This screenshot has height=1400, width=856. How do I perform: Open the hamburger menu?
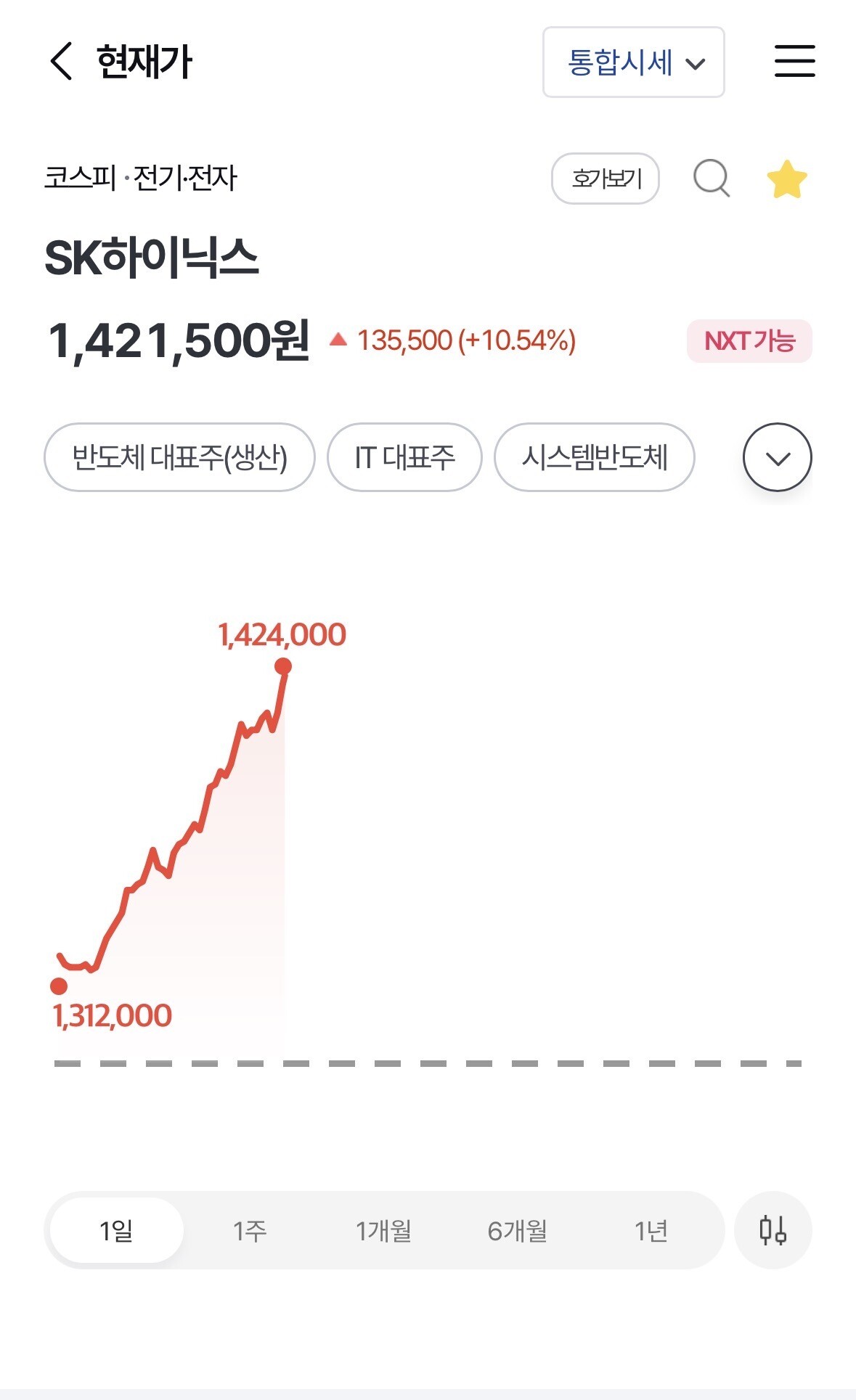794,61
